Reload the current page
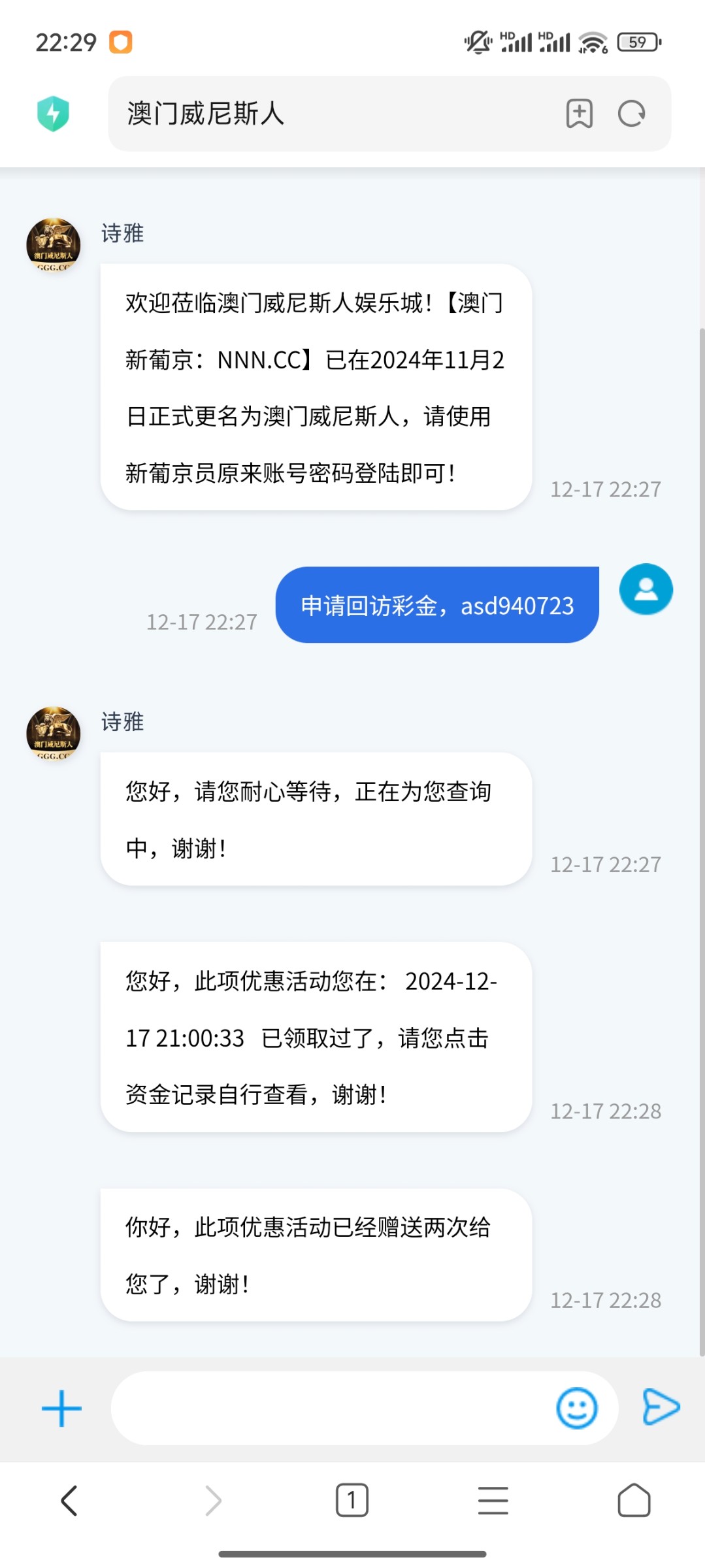The width and height of the screenshot is (705, 1568). coord(632,114)
